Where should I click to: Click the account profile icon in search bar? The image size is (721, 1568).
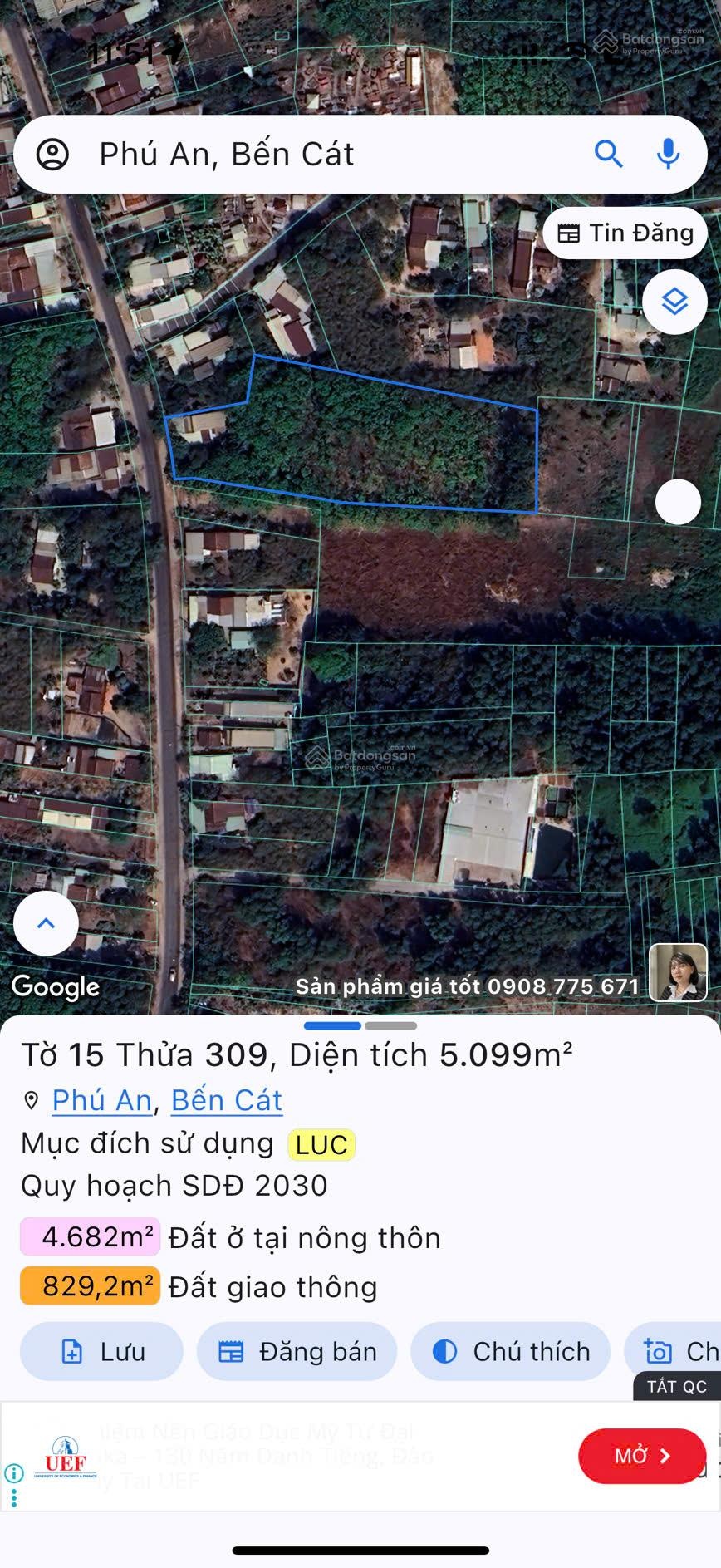coord(53,153)
